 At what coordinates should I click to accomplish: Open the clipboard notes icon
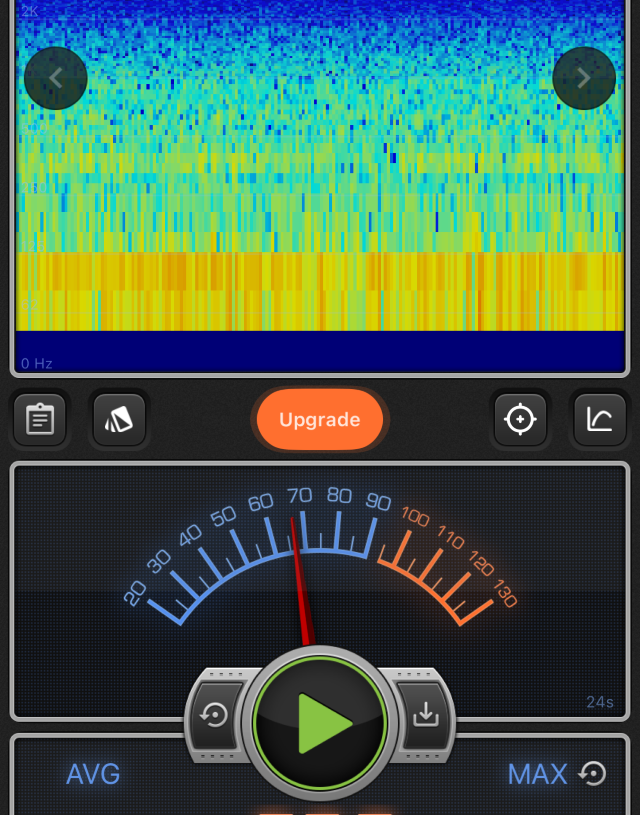(x=40, y=420)
